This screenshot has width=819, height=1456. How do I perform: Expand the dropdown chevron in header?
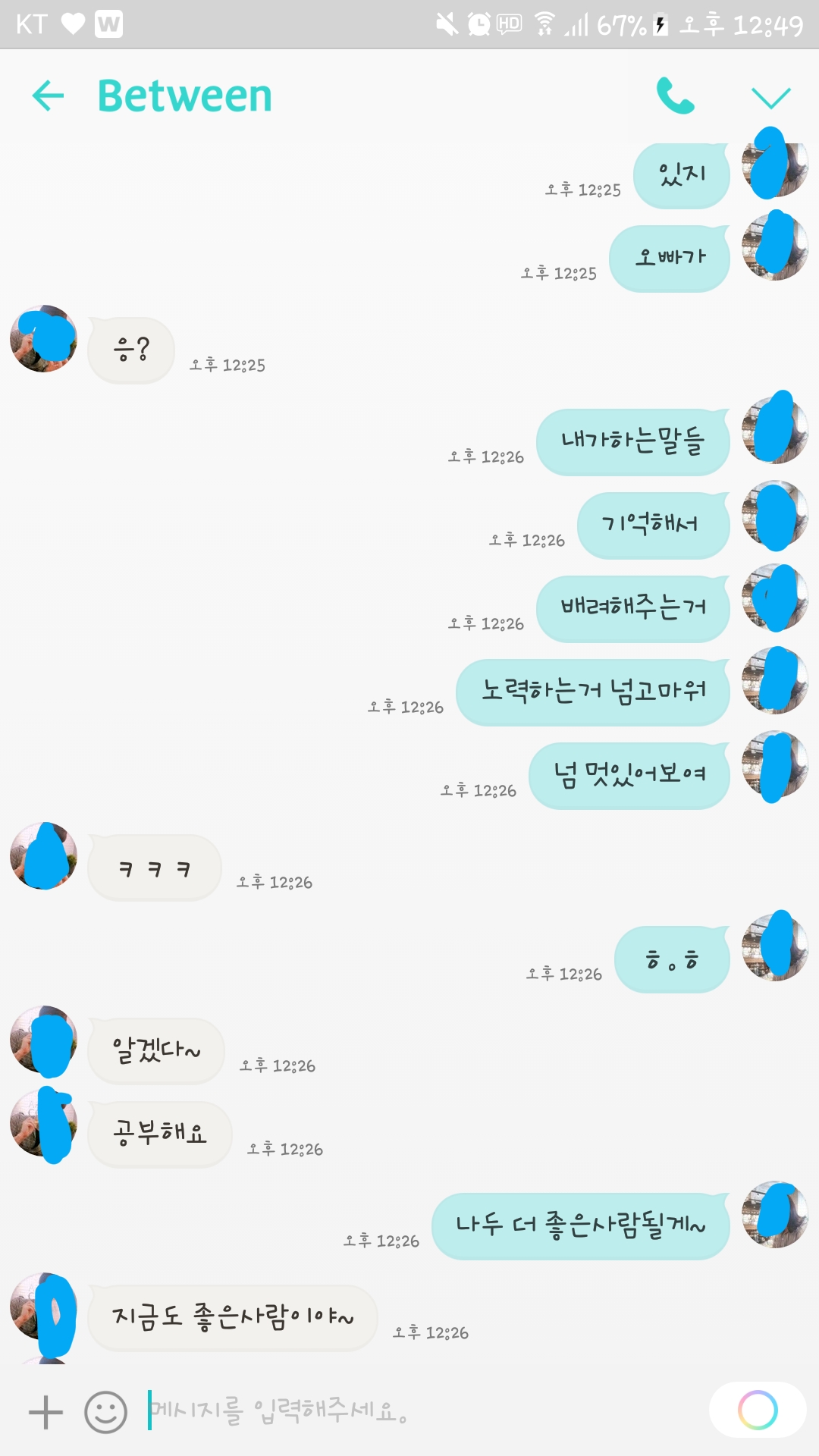click(770, 97)
